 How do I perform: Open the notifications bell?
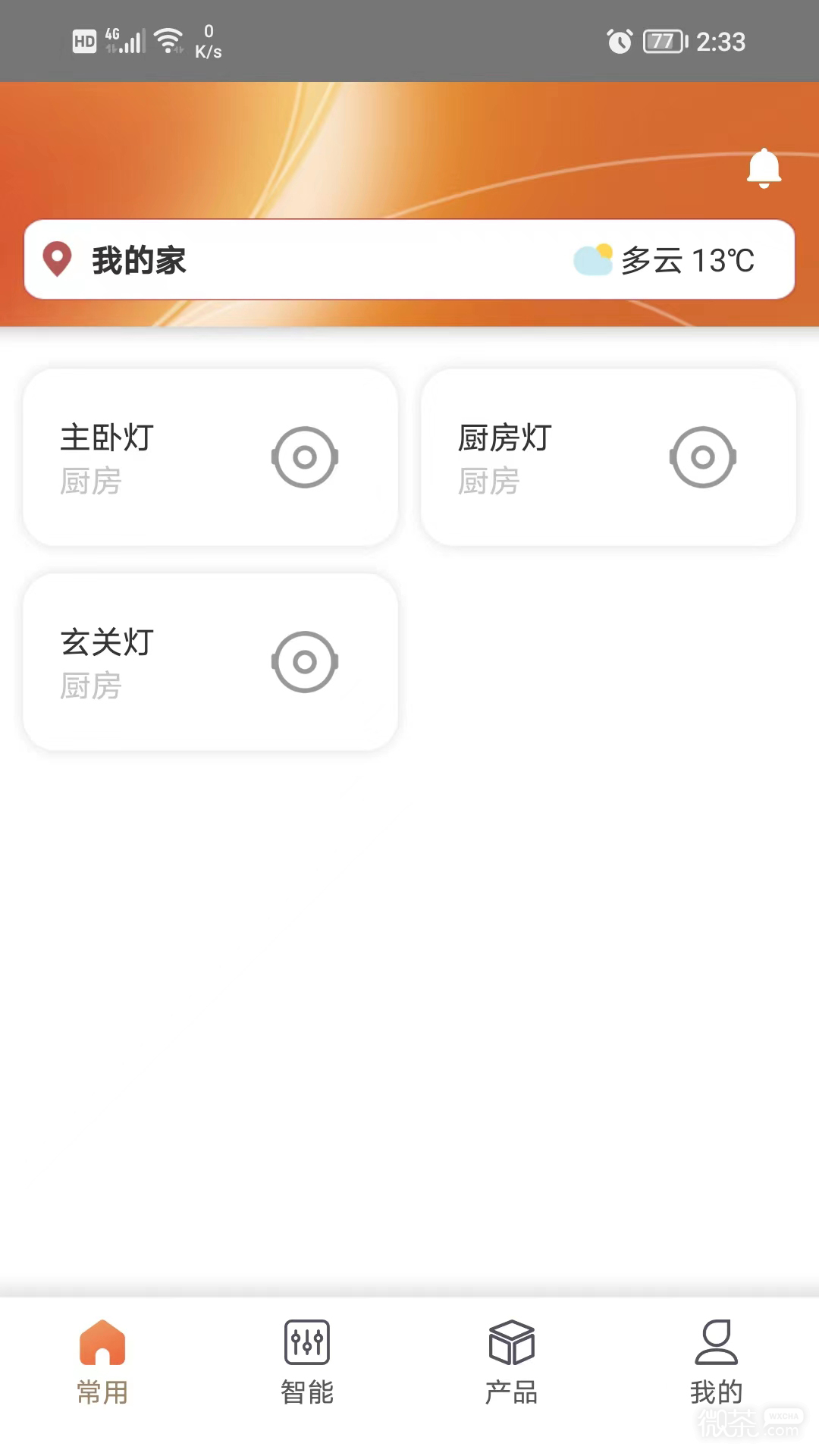click(x=764, y=168)
